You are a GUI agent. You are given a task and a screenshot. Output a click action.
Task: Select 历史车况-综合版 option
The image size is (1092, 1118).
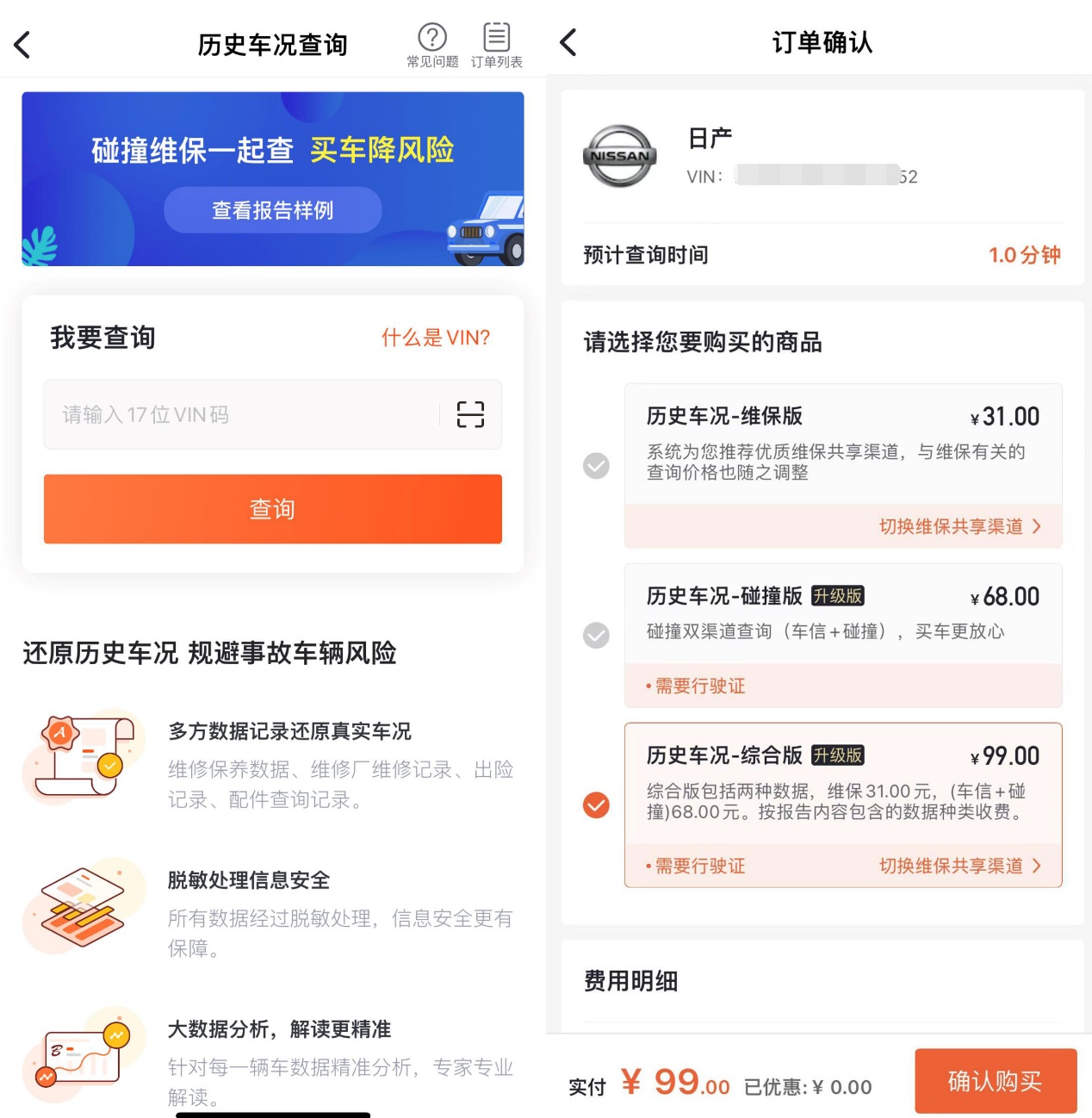click(x=596, y=805)
